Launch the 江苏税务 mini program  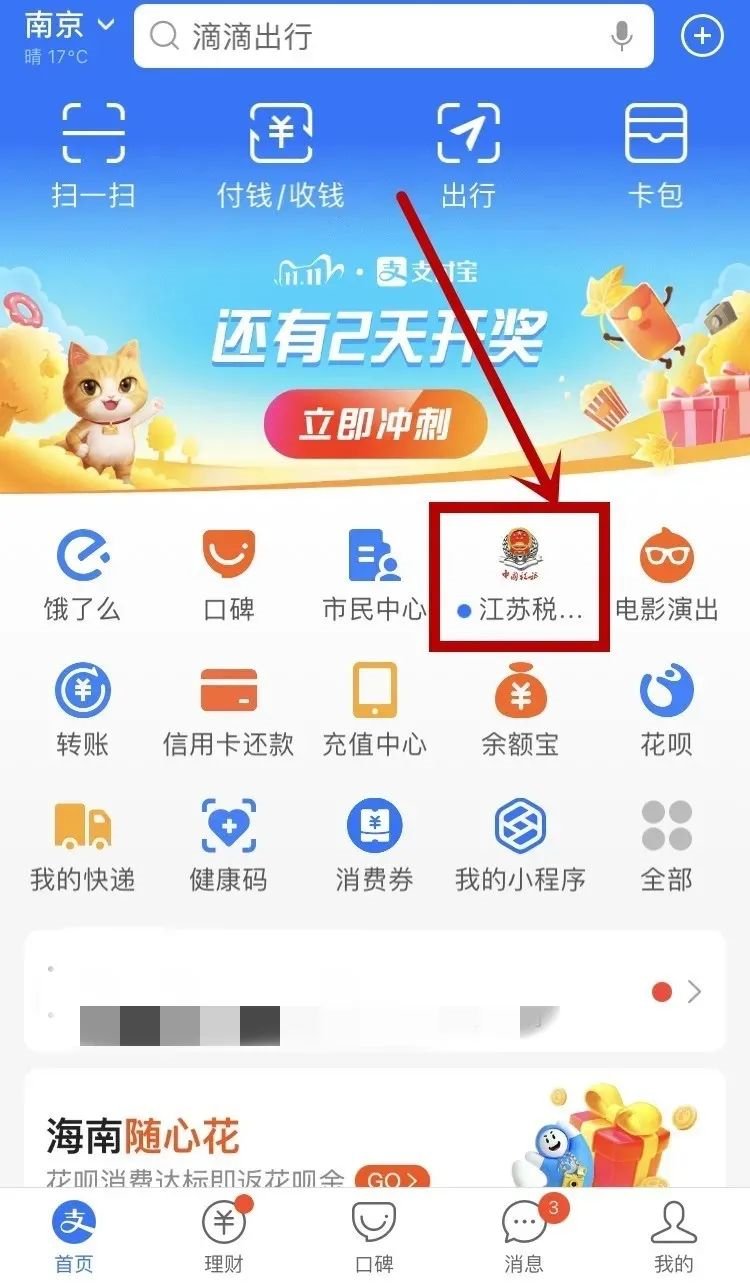pyautogui.click(x=519, y=575)
